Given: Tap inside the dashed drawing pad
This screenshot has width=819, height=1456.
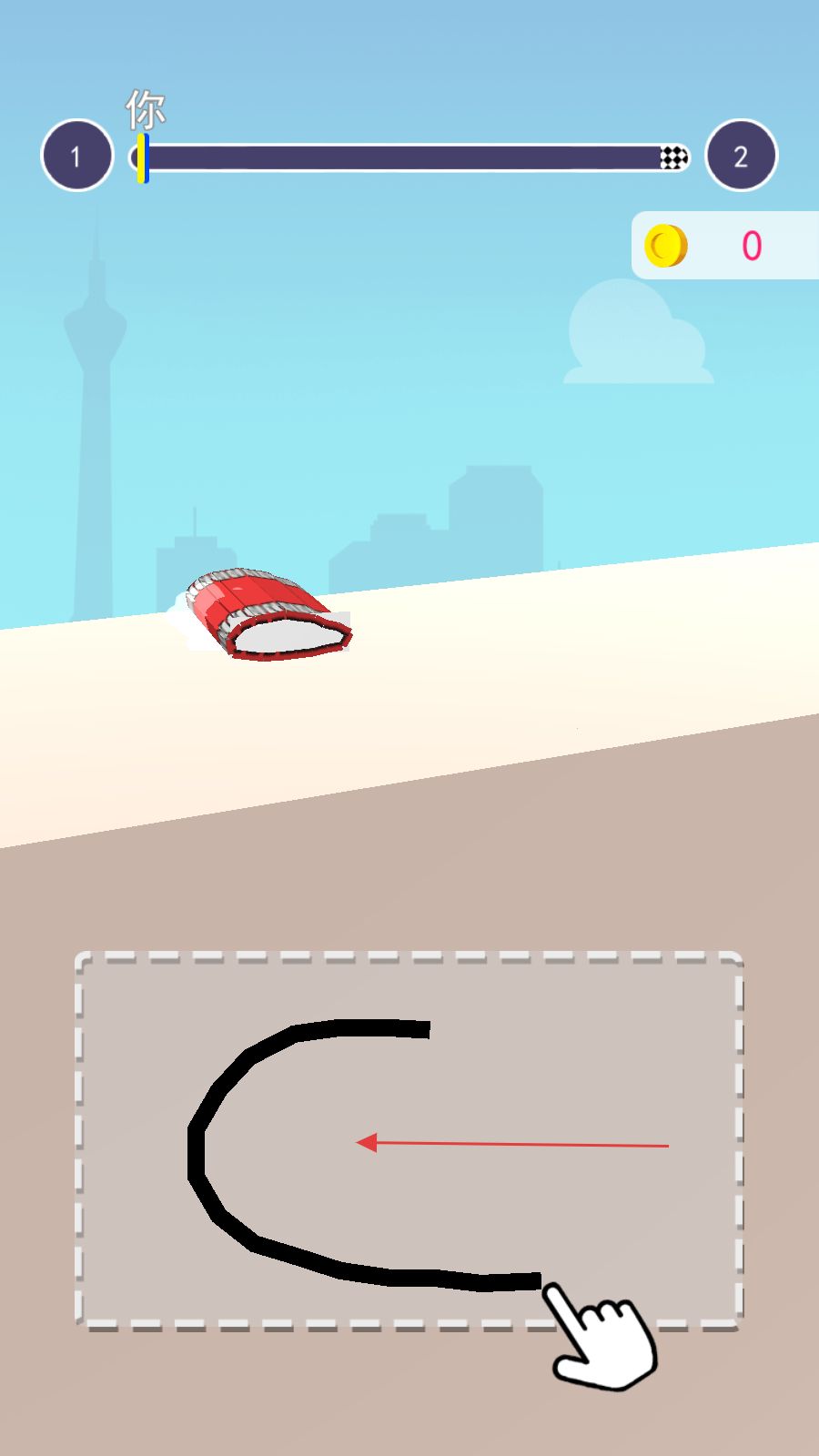Looking at the screenshot, I should point(409,1141).
